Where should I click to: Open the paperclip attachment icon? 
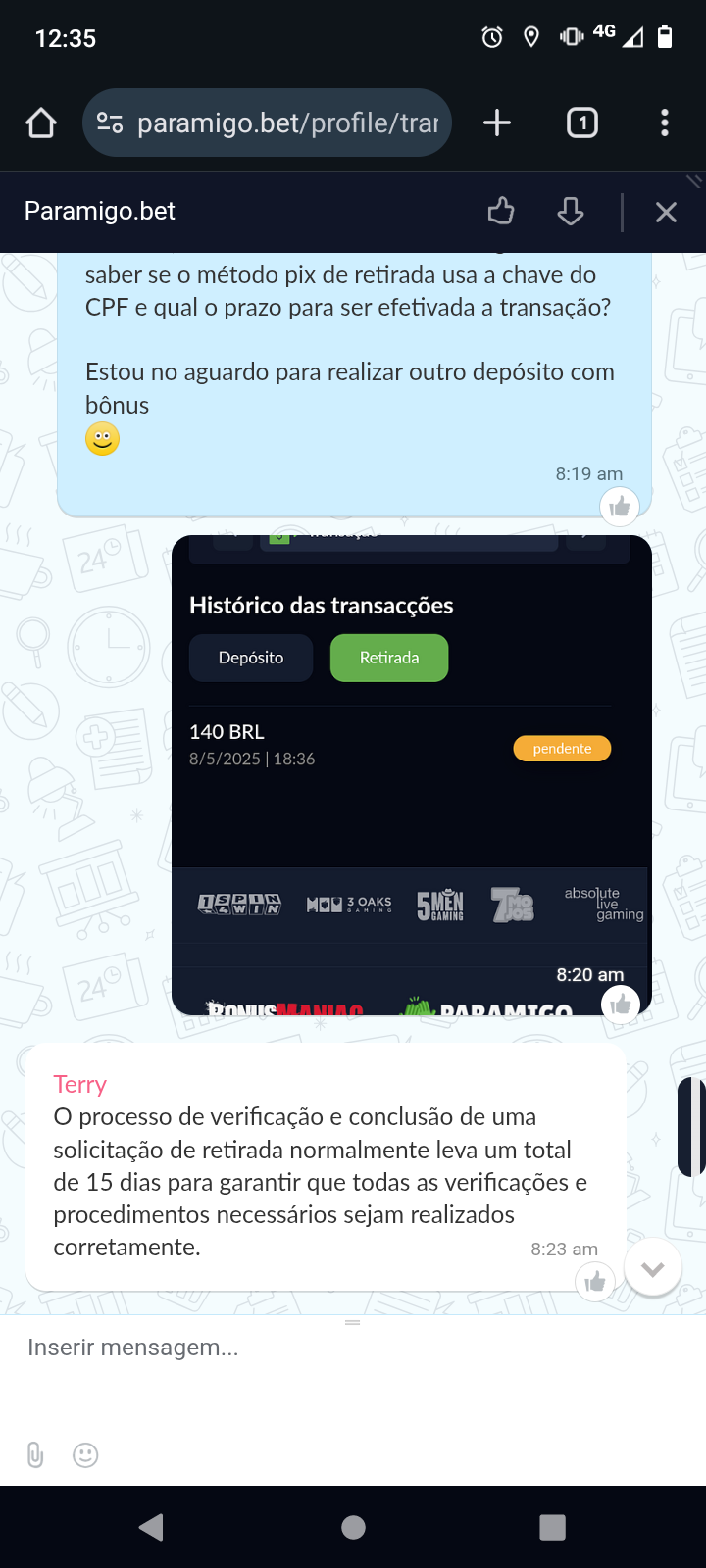click(x=36, y=1454)
